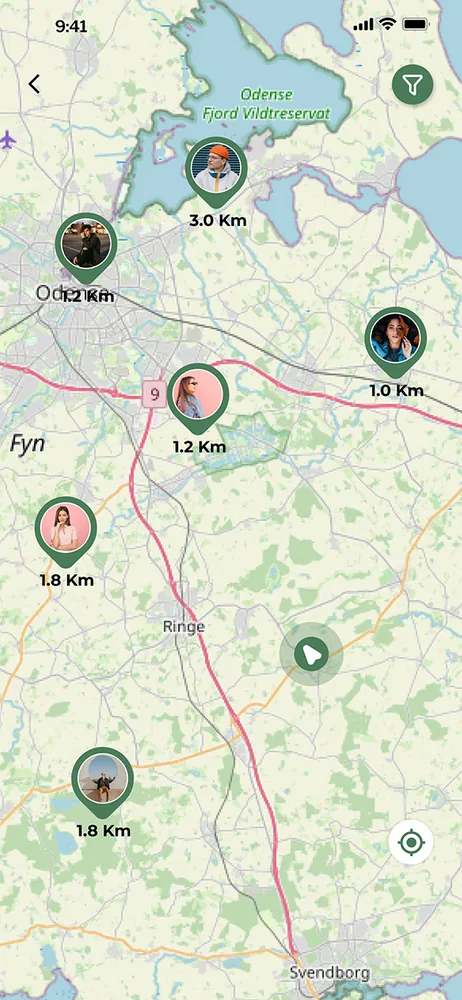Go back using the arrow
This screenshot has width=462, height=1000.
pyautogui.click(x=34, y=84)
